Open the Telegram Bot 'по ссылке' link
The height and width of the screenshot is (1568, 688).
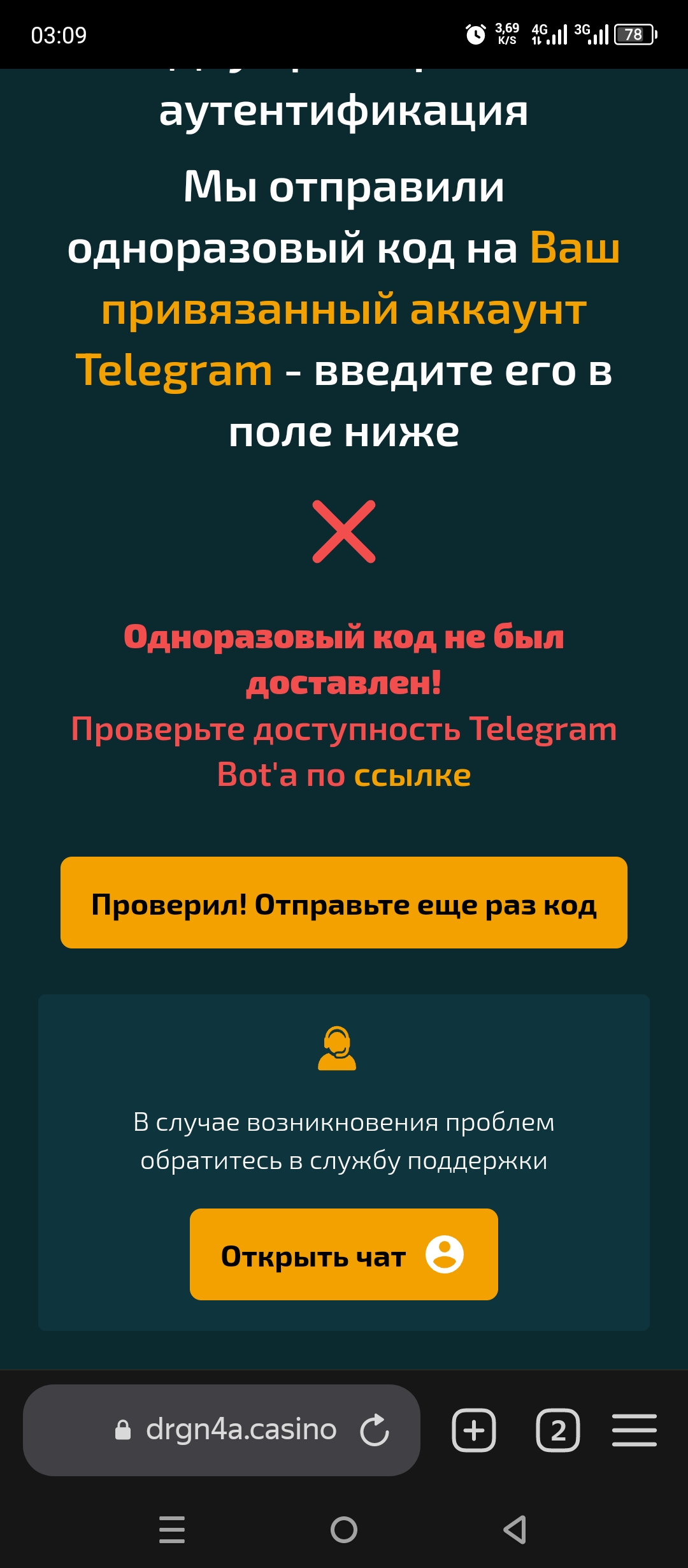tap(388, 775)
